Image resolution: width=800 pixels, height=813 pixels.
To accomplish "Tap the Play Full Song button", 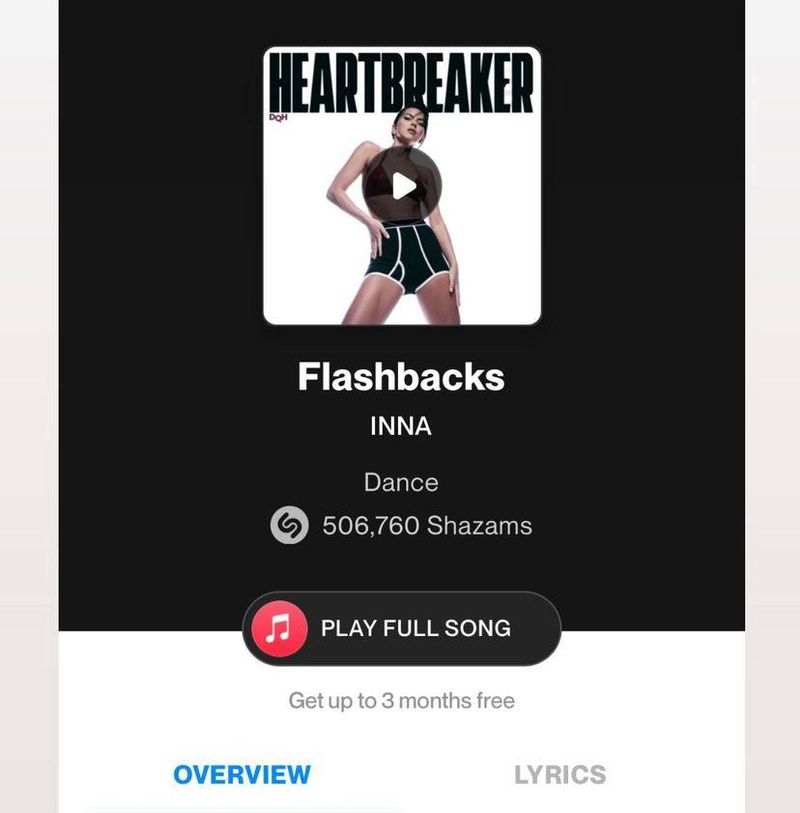I will pos(401,628).
